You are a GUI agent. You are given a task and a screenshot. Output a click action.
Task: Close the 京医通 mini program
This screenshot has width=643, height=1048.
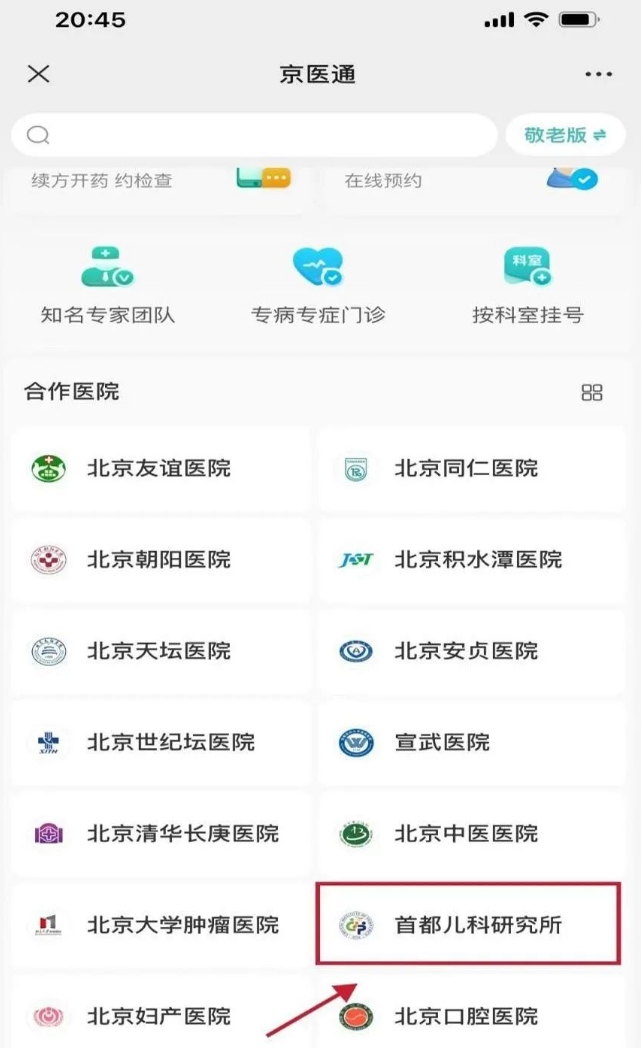pyautogui.click(x=38, y=74)
